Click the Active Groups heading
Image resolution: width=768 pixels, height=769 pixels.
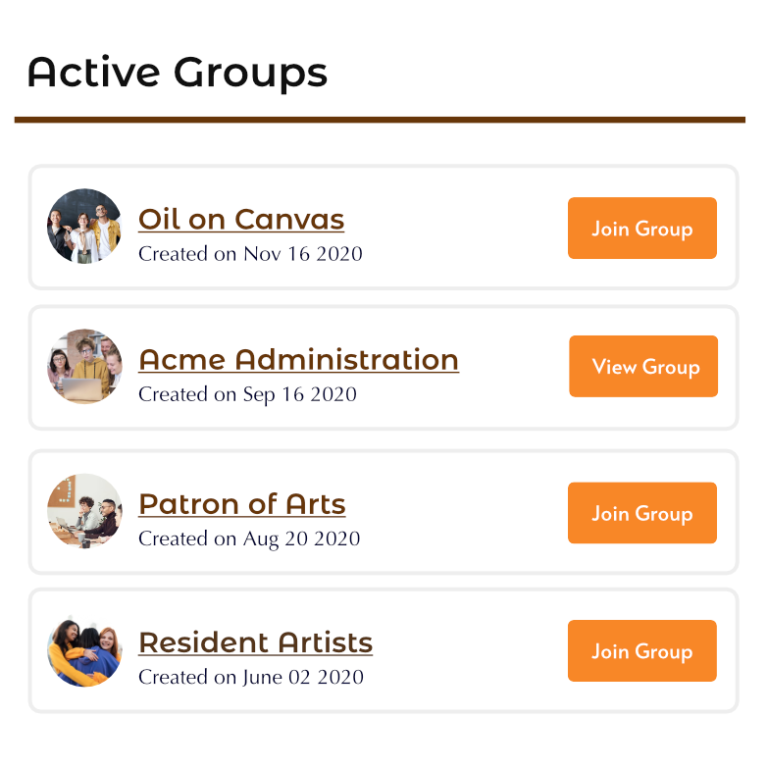(178, 72)
